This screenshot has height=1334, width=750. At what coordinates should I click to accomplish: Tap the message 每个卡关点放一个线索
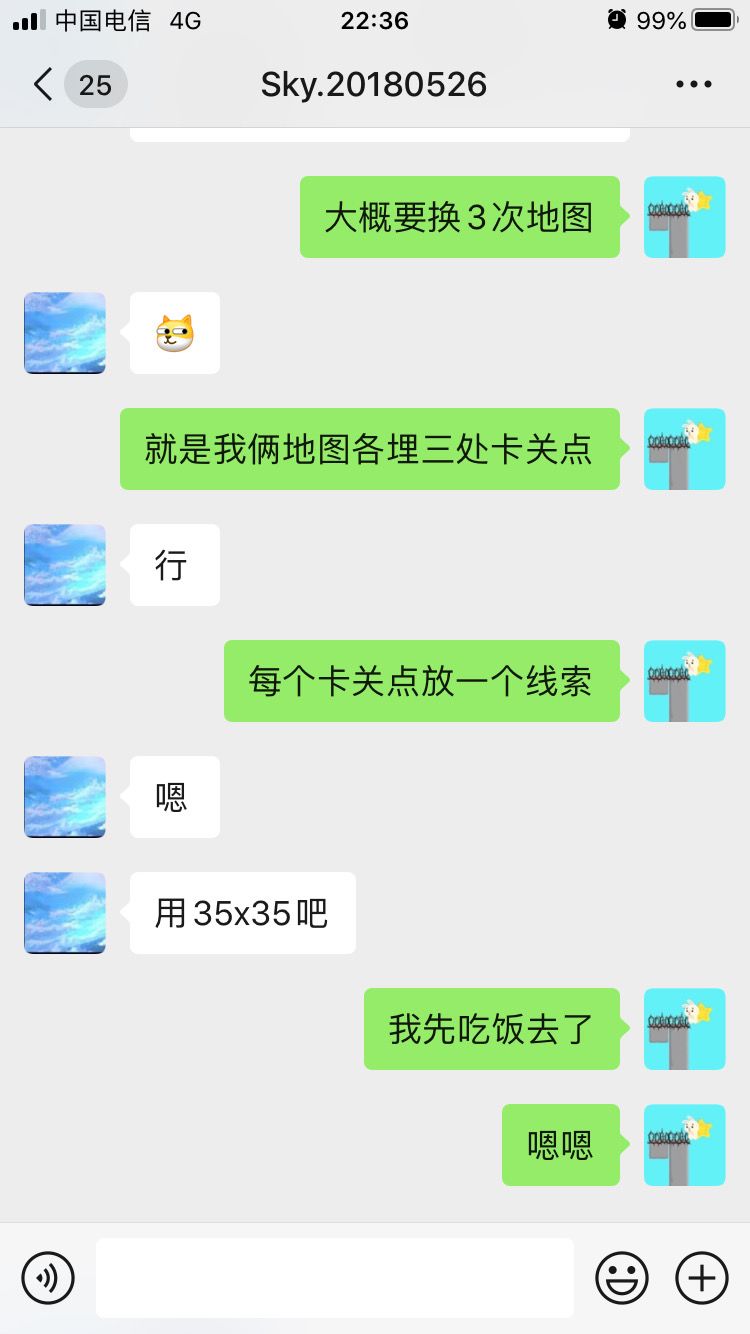point(420,681)
